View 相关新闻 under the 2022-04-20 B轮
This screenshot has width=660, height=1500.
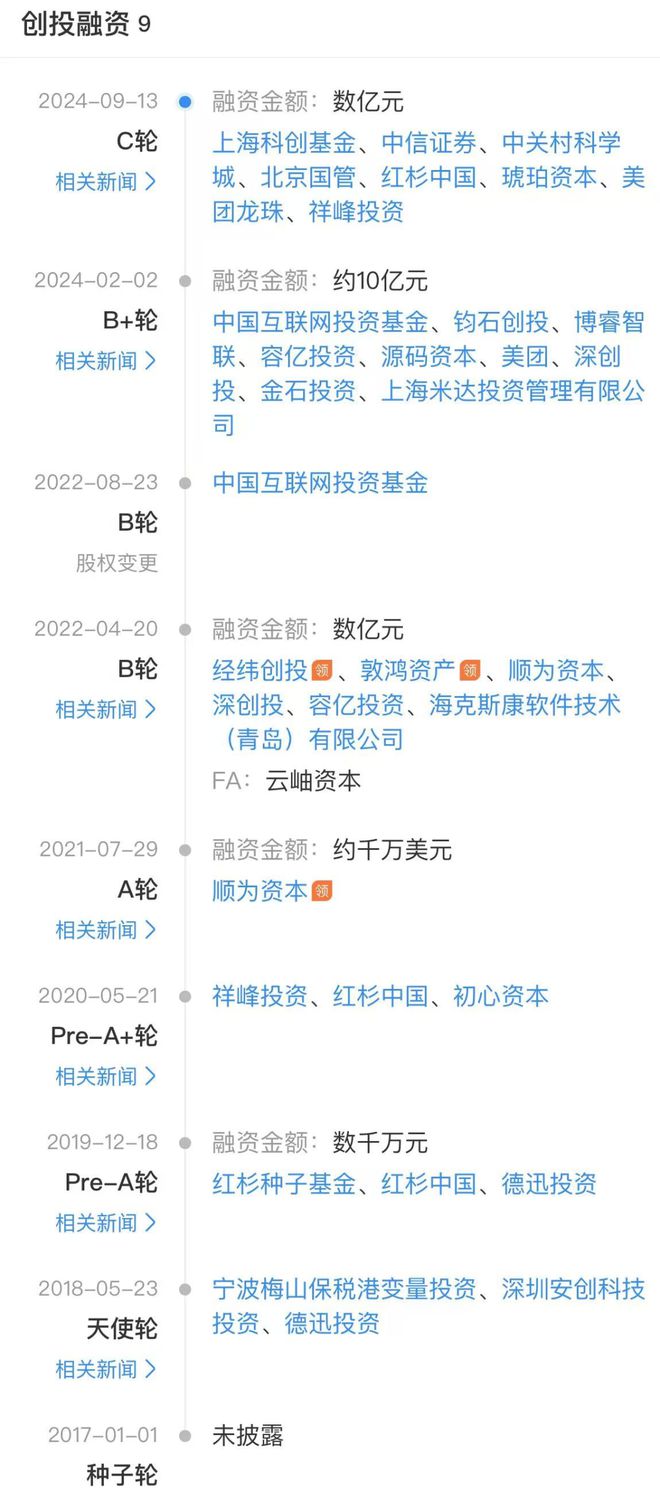click(106, 709)
